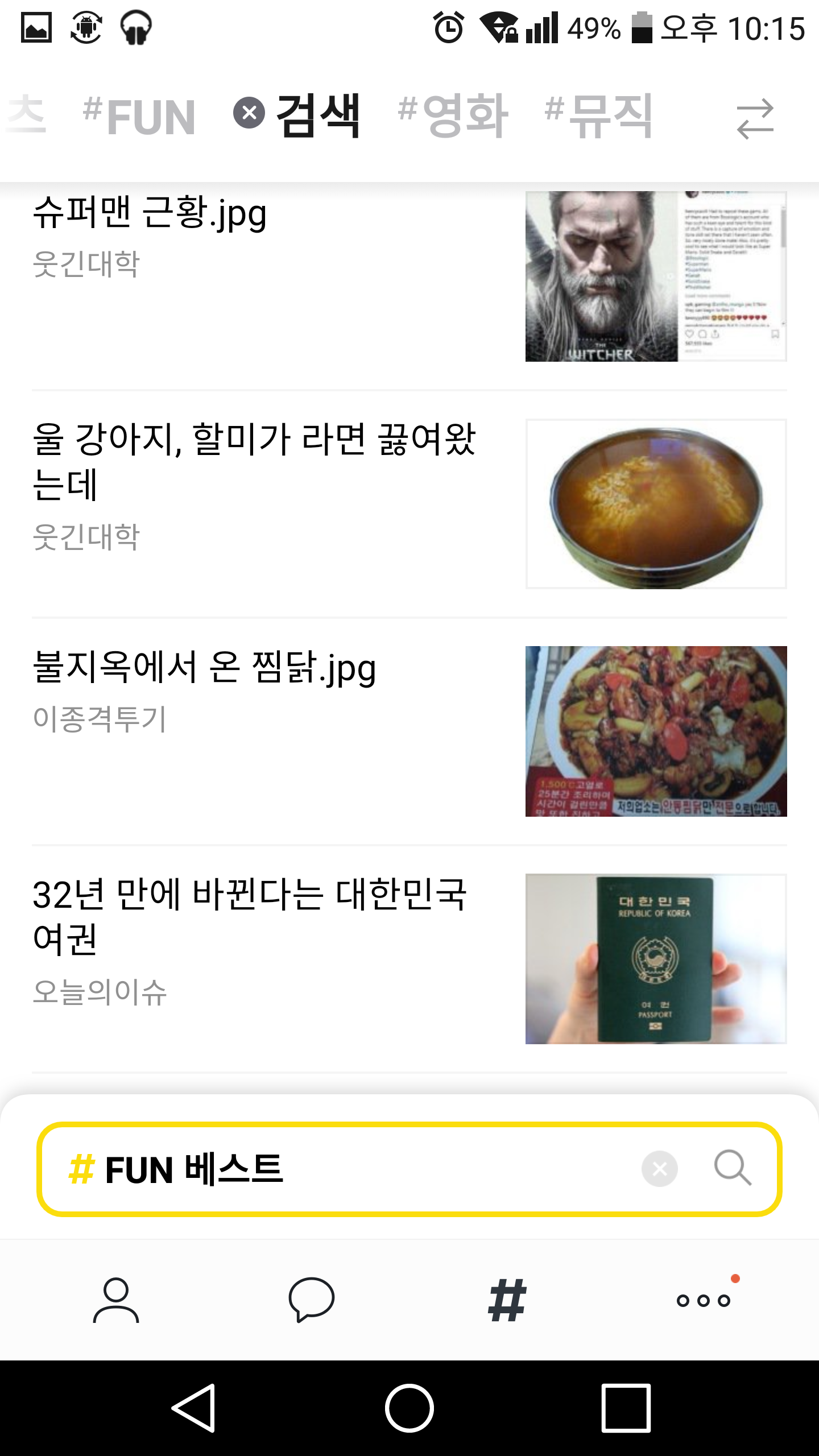Open the more options tab
This screenshot has height=1456, width=819.
click(x=704, y=1300)
